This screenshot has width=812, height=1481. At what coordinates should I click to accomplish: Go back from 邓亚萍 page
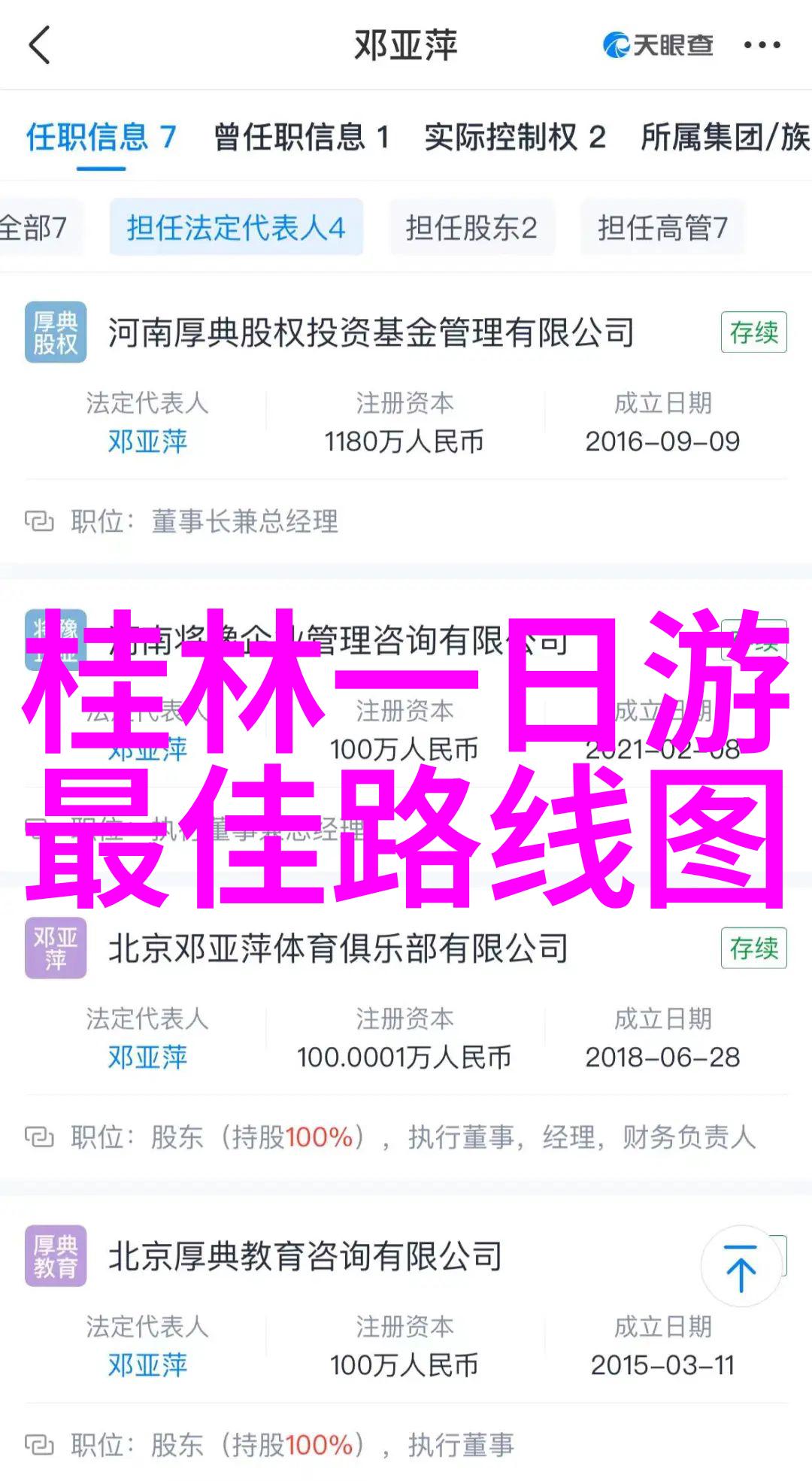pyautogui.click(x=39, y=45)
